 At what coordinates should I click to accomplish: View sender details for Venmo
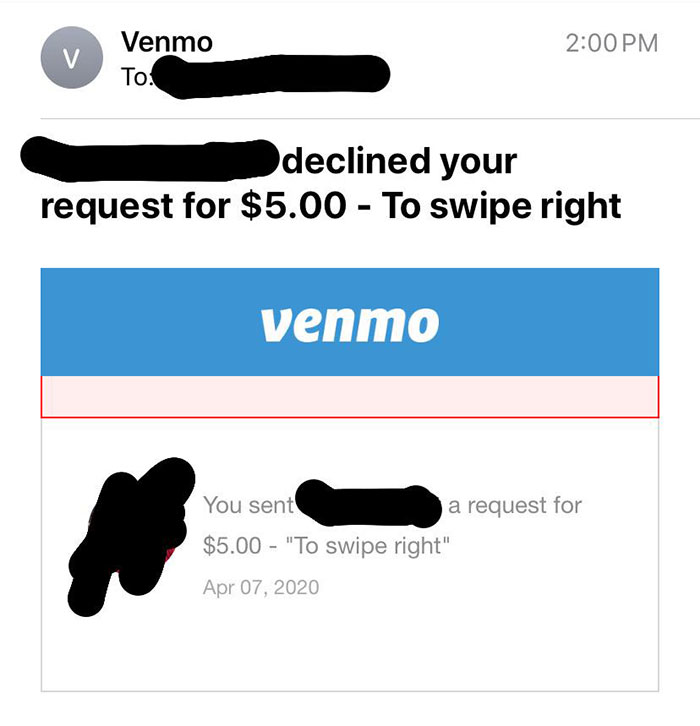pos(166,43)
